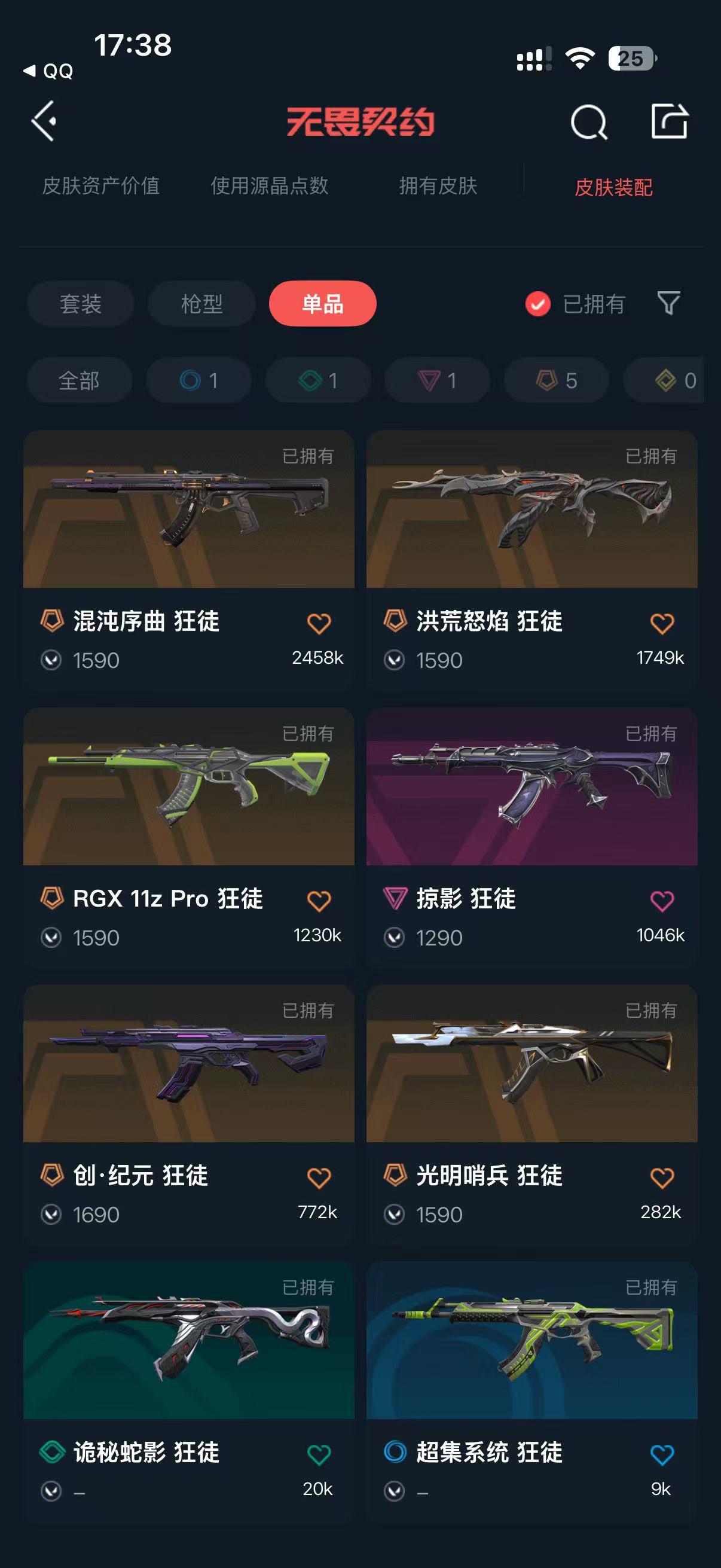721x1568 pixels.
Task: Select the 套装 chip
Action: click(x=80, y=304)
